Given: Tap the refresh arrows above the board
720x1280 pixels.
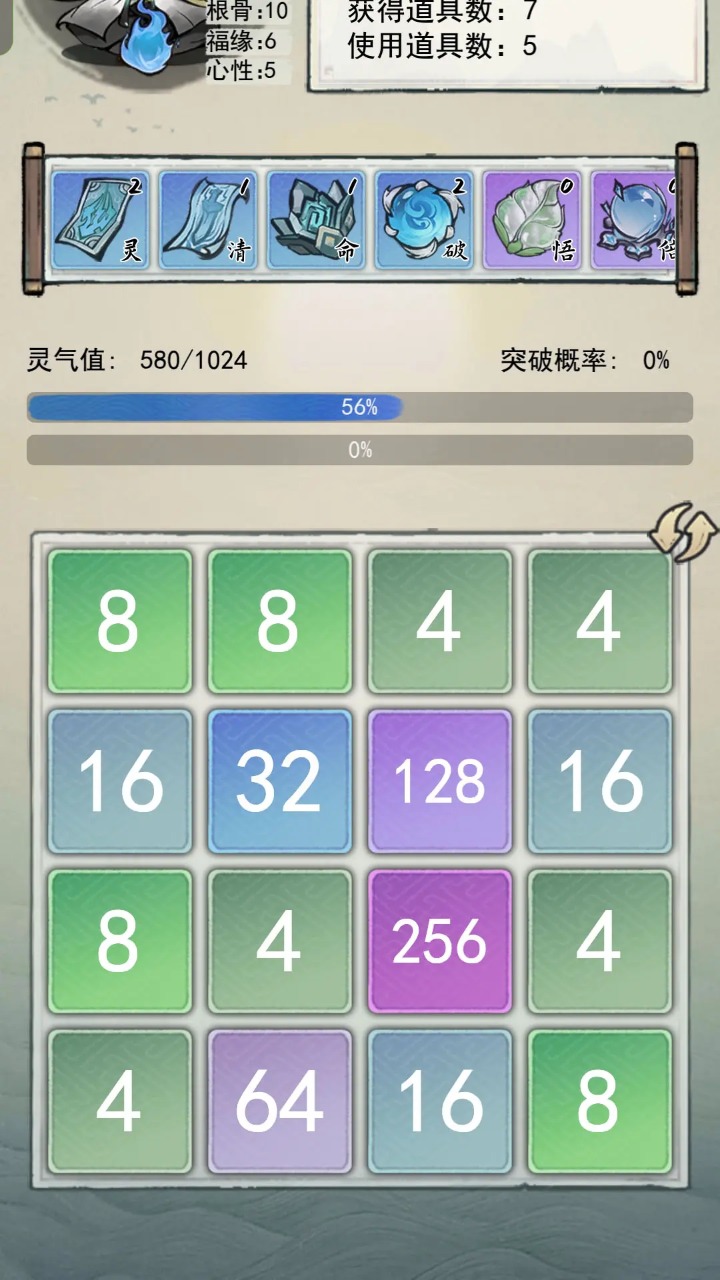Looking at the screenshot, I should point(683,532).
